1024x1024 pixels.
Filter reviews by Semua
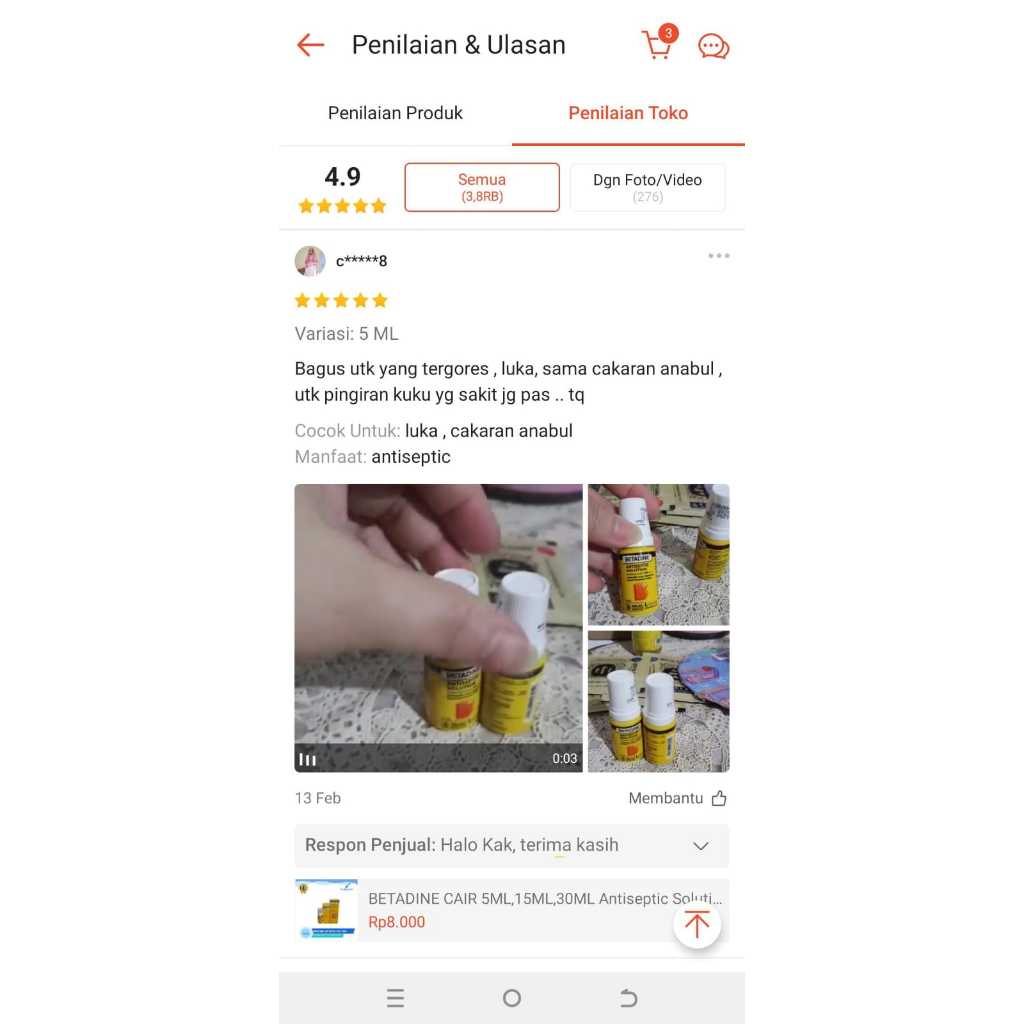pos(482,187)
